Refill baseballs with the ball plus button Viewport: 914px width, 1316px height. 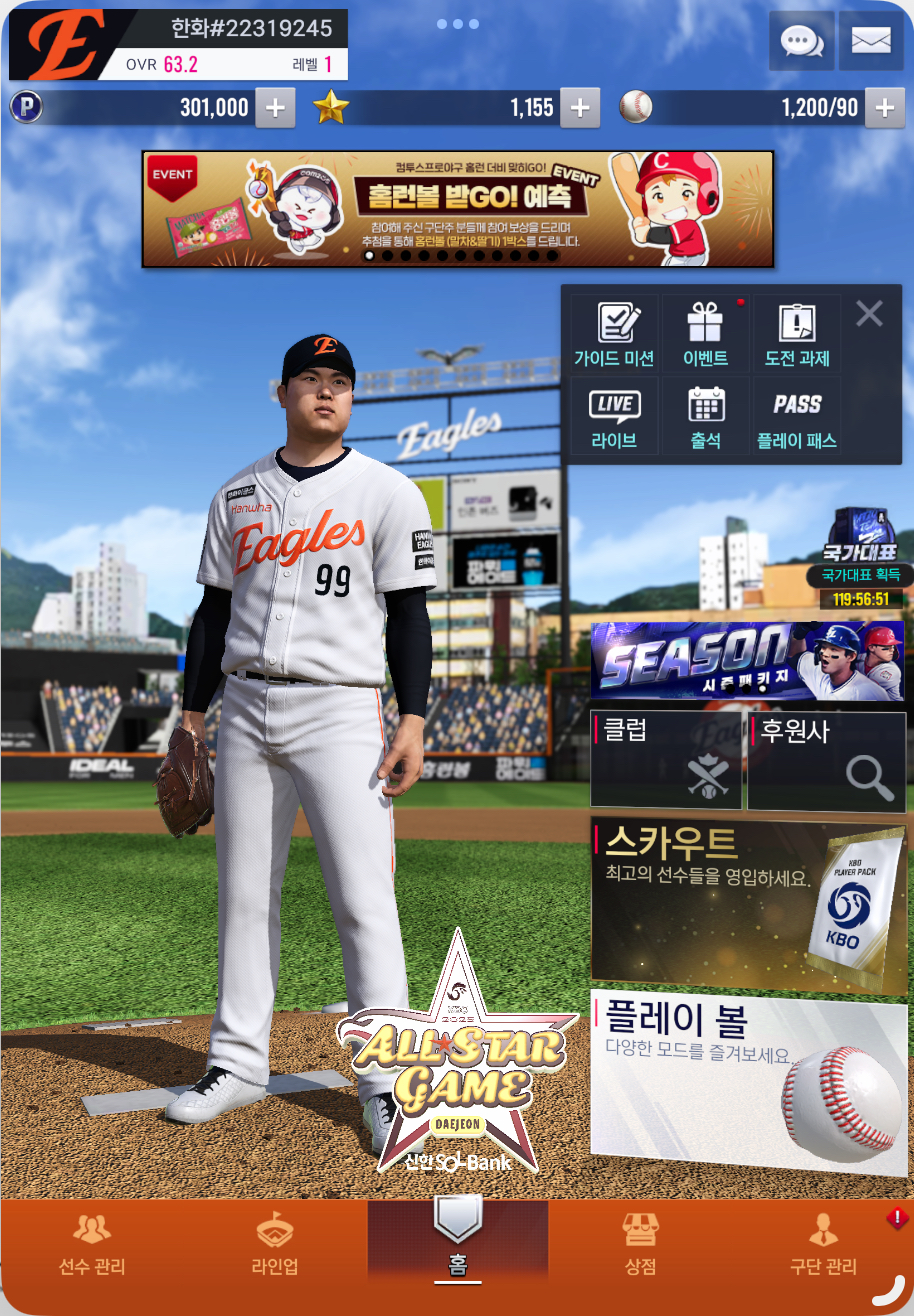883,108
